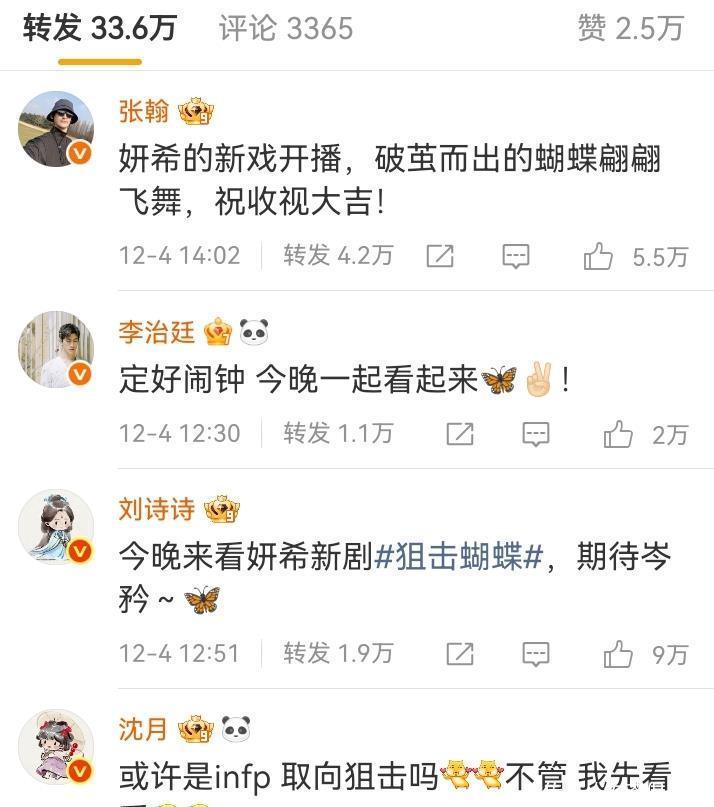Repost 张翰's comment using share icon
The height and width of the screenshot is (807, 714).
(x=440, y=256)
